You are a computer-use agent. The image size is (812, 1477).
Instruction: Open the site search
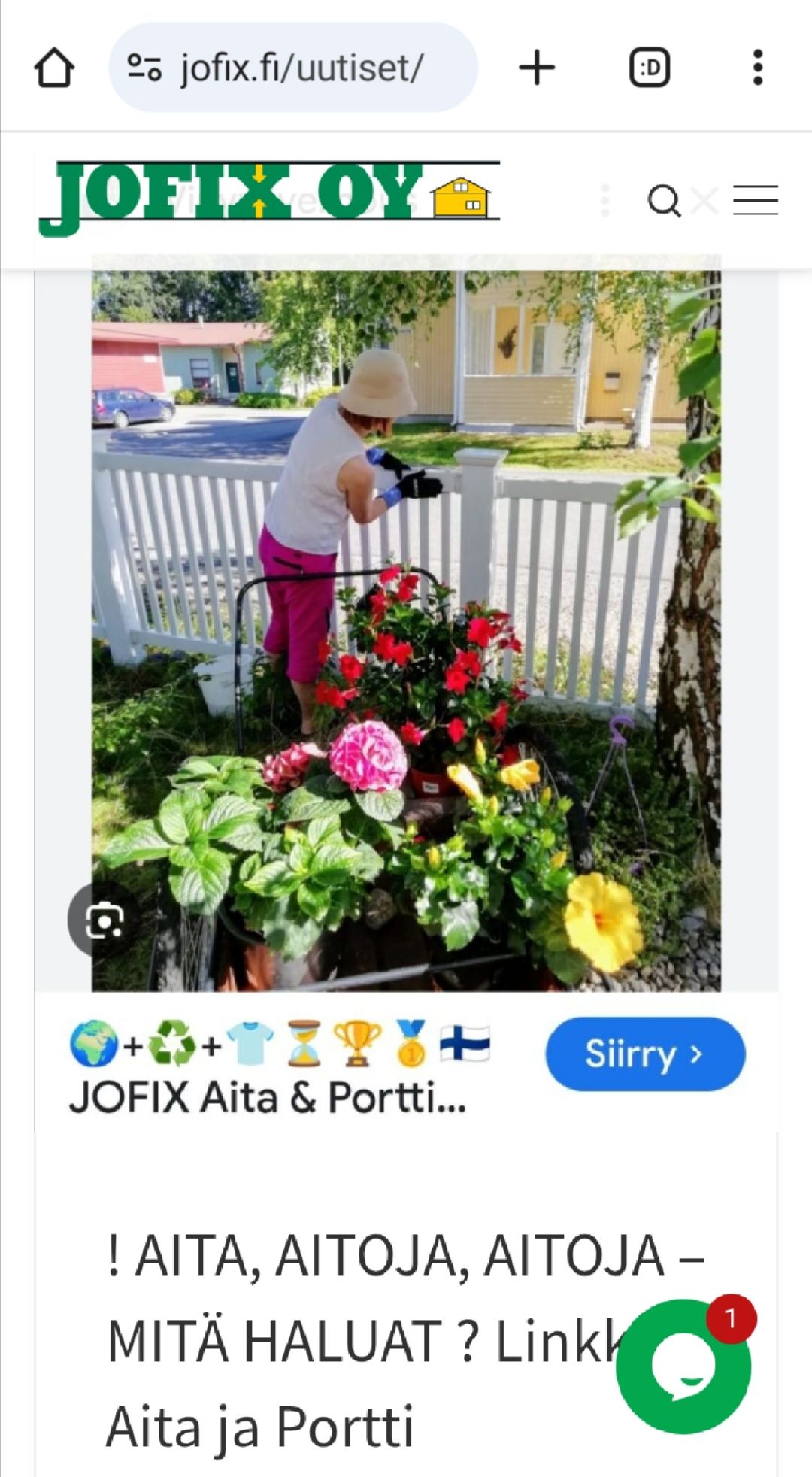coord(664,201)
